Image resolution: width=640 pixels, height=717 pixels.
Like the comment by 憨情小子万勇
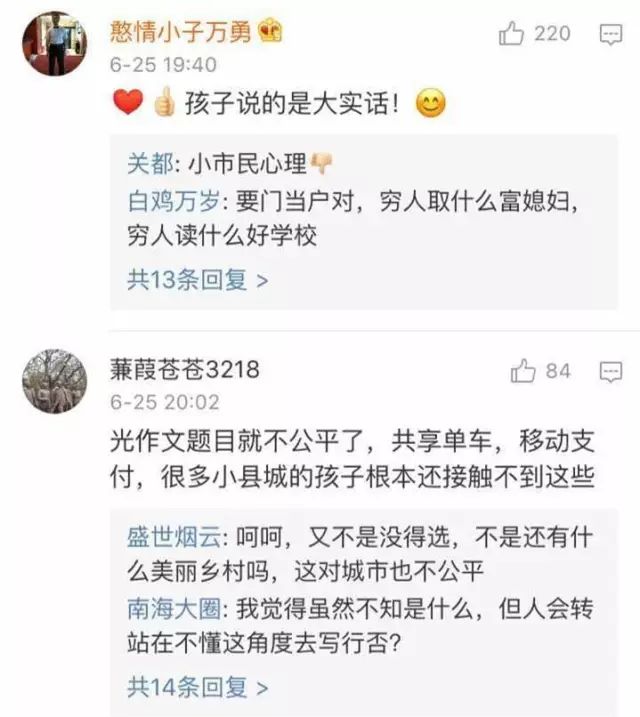[512, 34]
